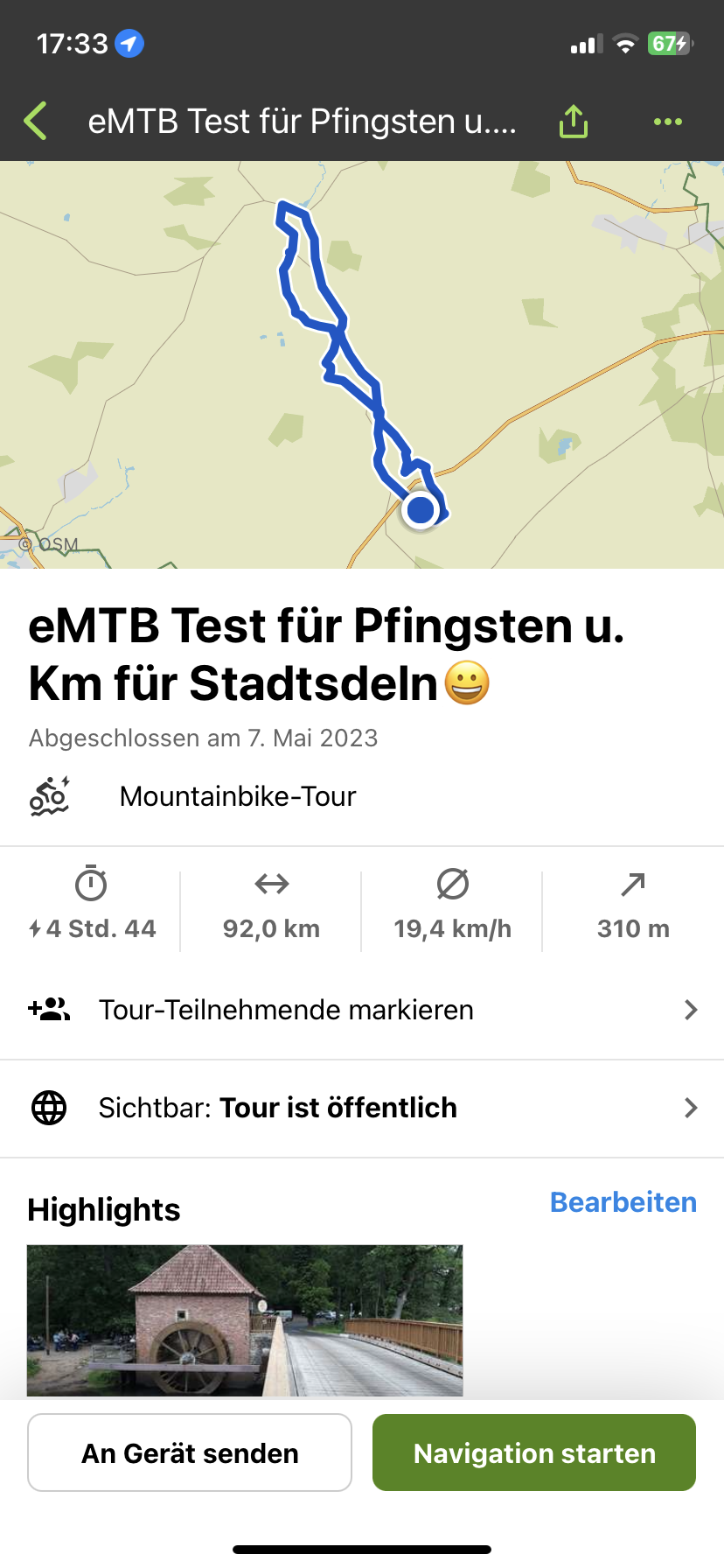Change the Sichtbar visibility setting

pyautogui.click(x=362, y=1108)
